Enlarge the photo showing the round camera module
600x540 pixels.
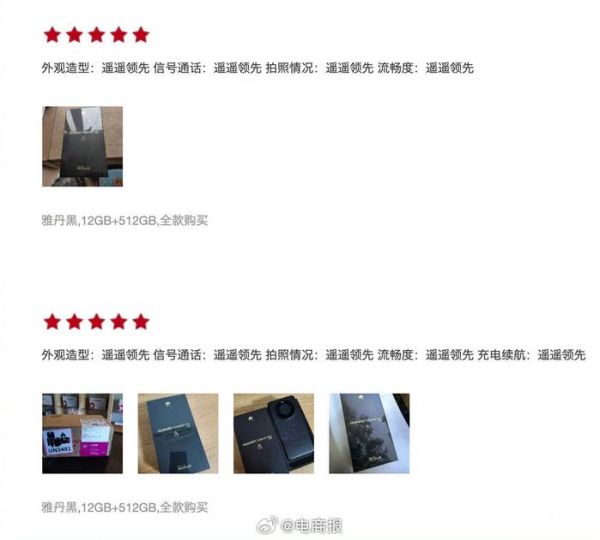[x=273, y=433]
